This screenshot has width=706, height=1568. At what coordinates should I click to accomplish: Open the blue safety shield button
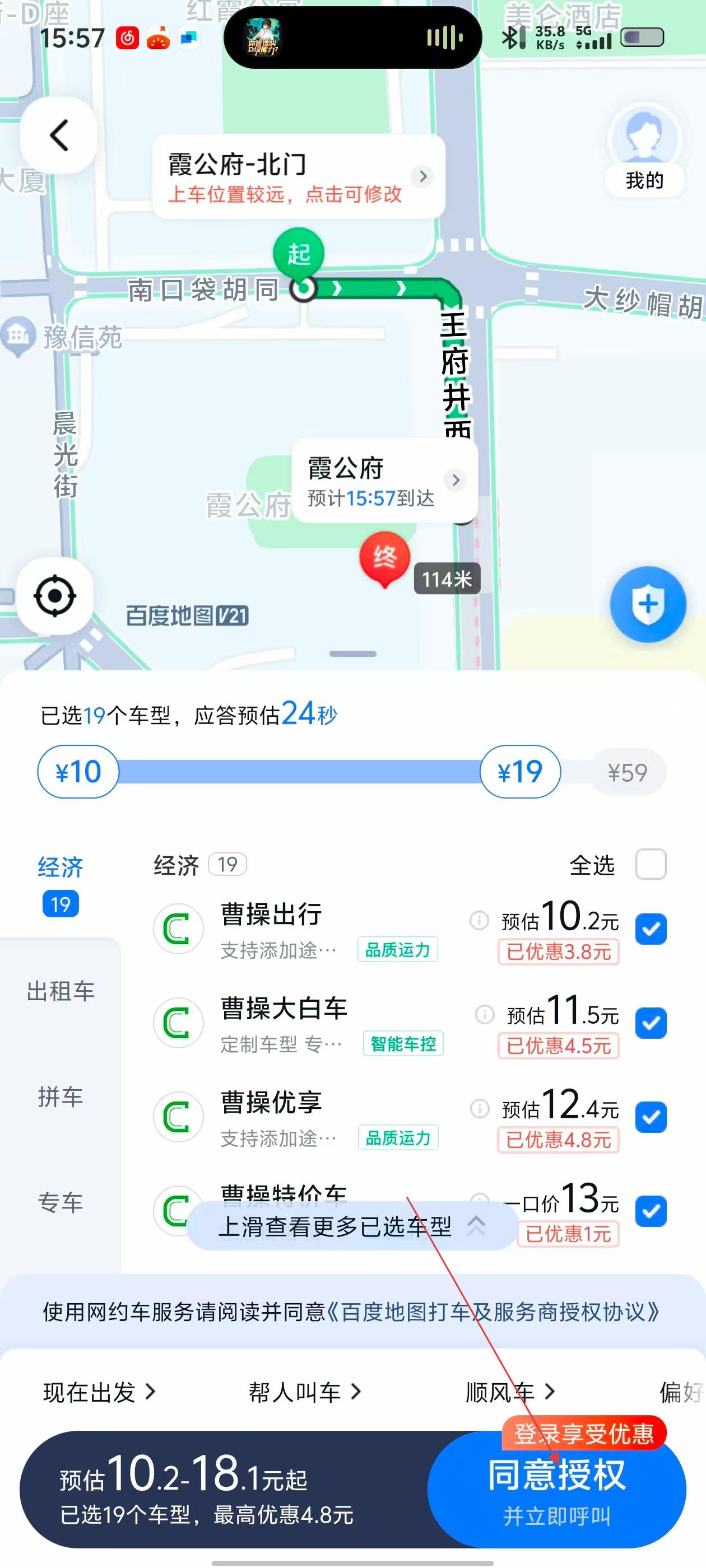pos(648,604)
